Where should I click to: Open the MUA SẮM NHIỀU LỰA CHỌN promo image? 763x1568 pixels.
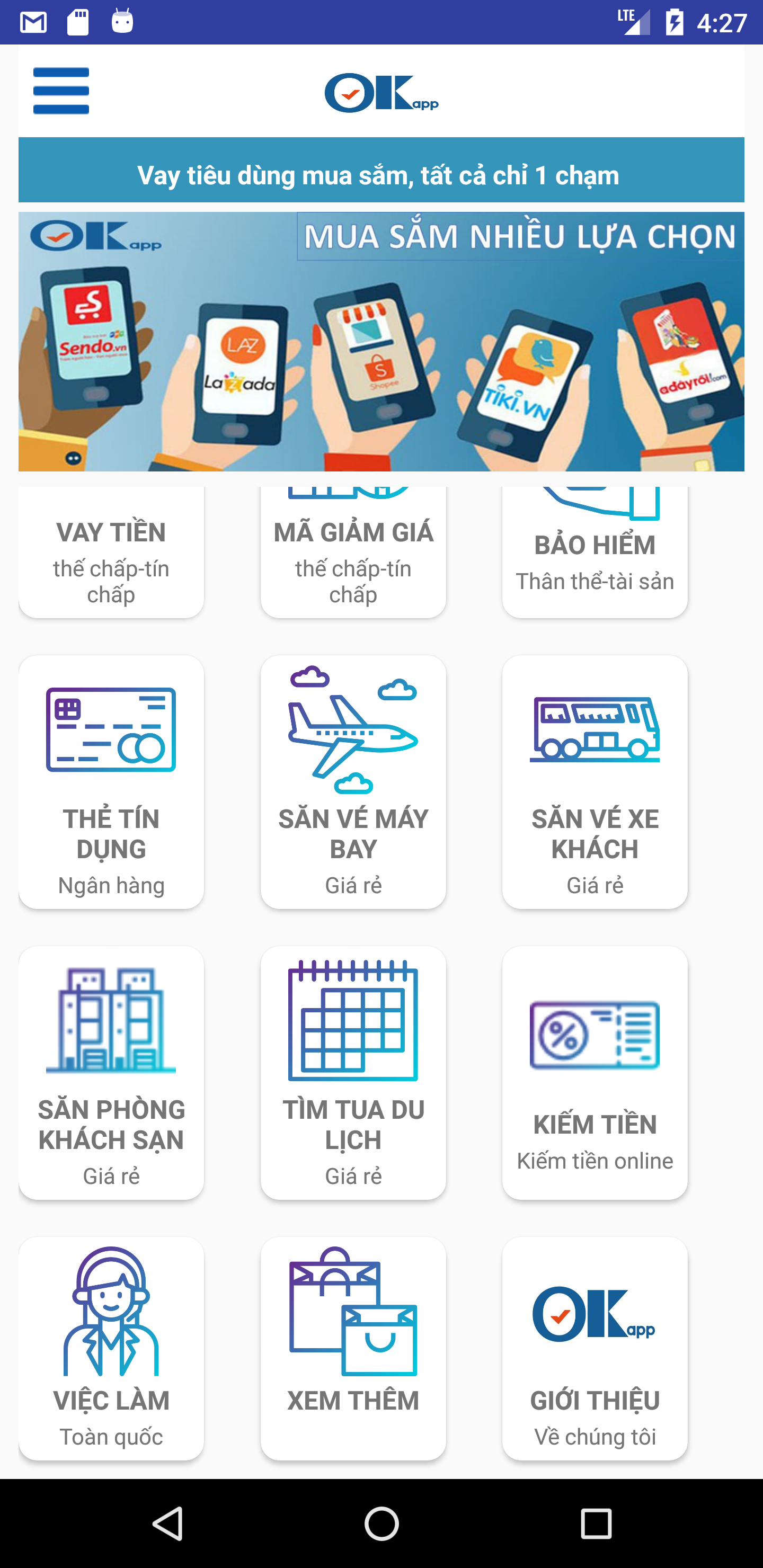[381, 341]
